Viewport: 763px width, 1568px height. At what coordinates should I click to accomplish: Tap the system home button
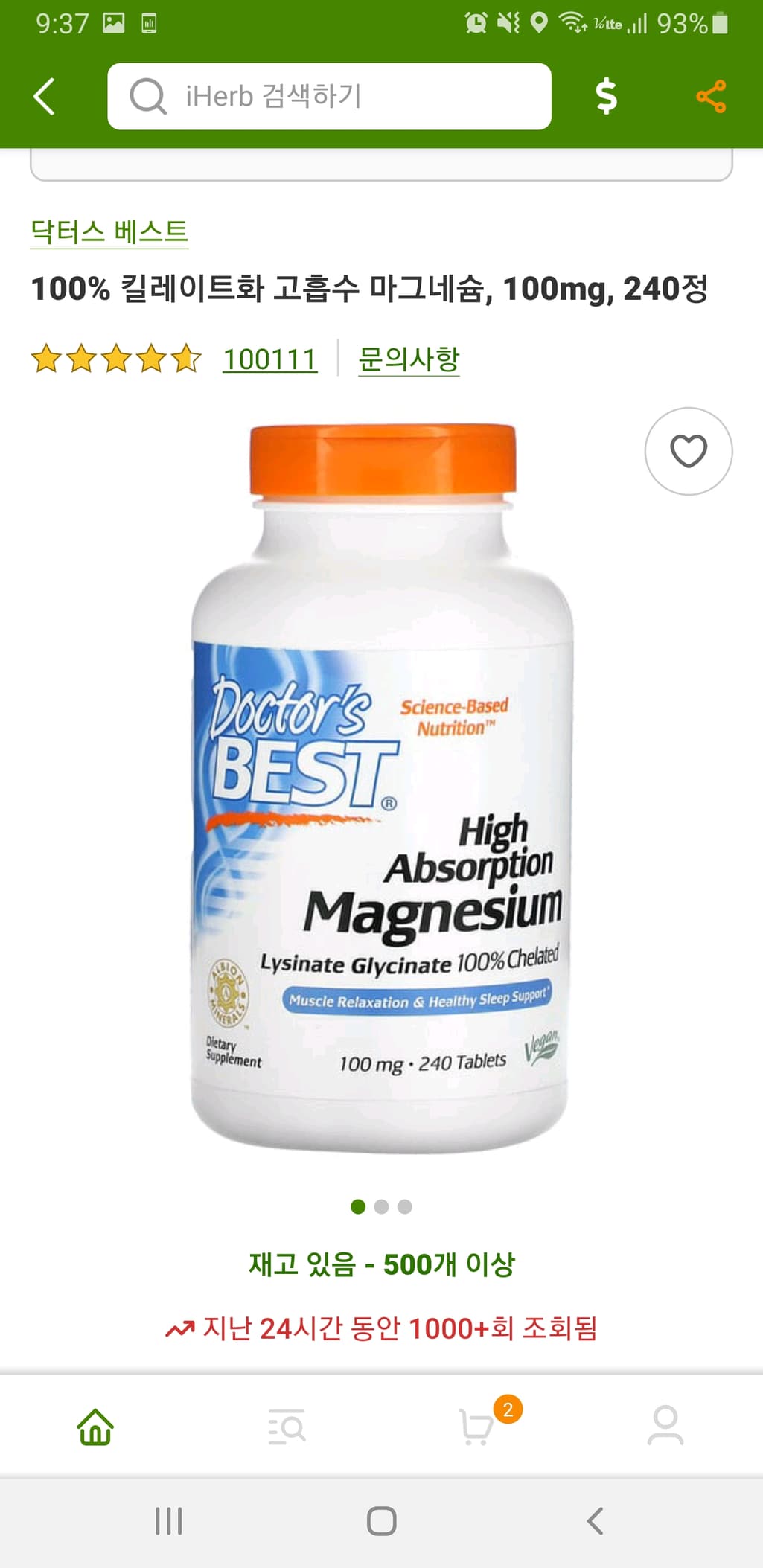381,1521
